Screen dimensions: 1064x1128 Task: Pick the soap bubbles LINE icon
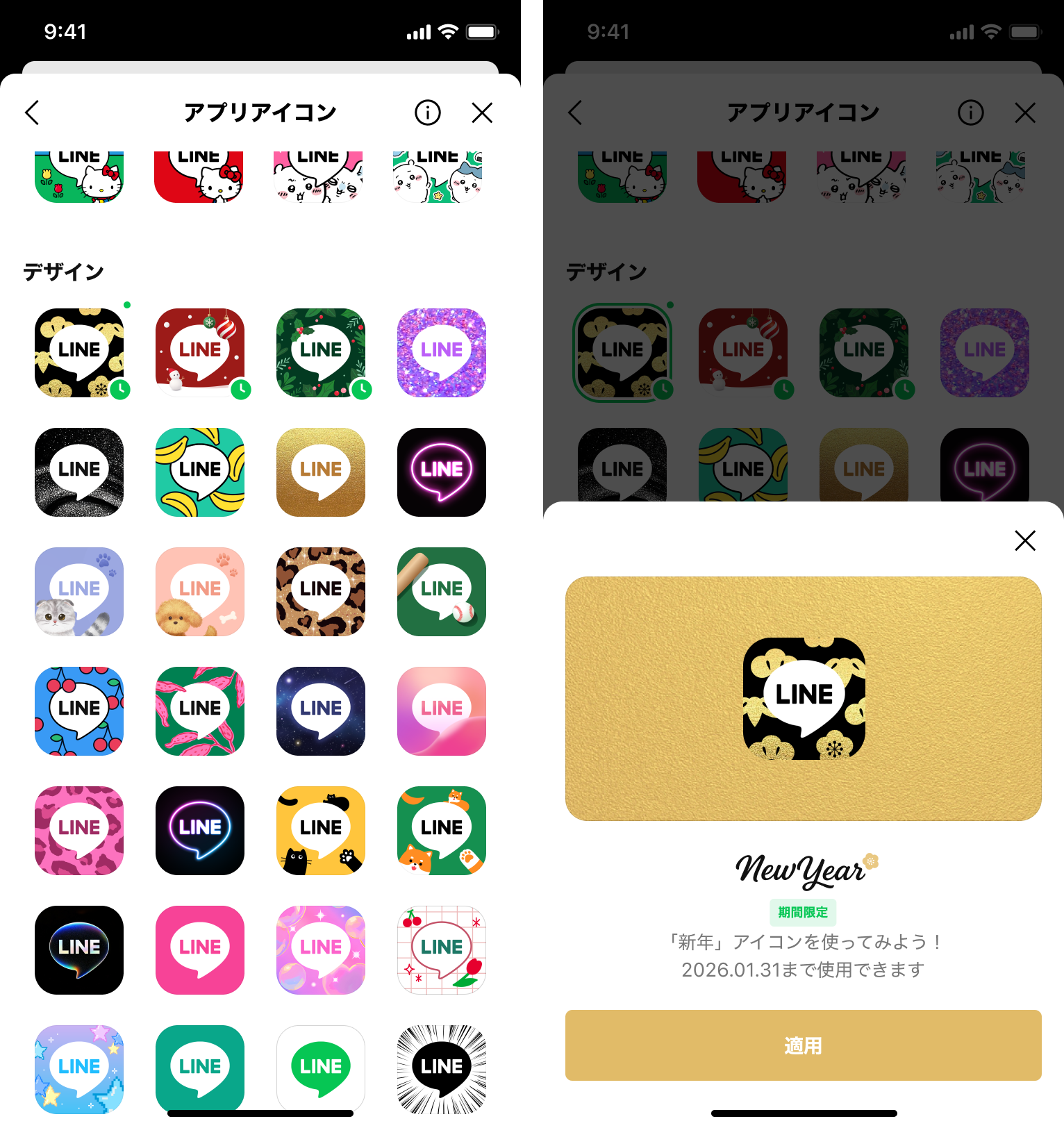(321, 950)
